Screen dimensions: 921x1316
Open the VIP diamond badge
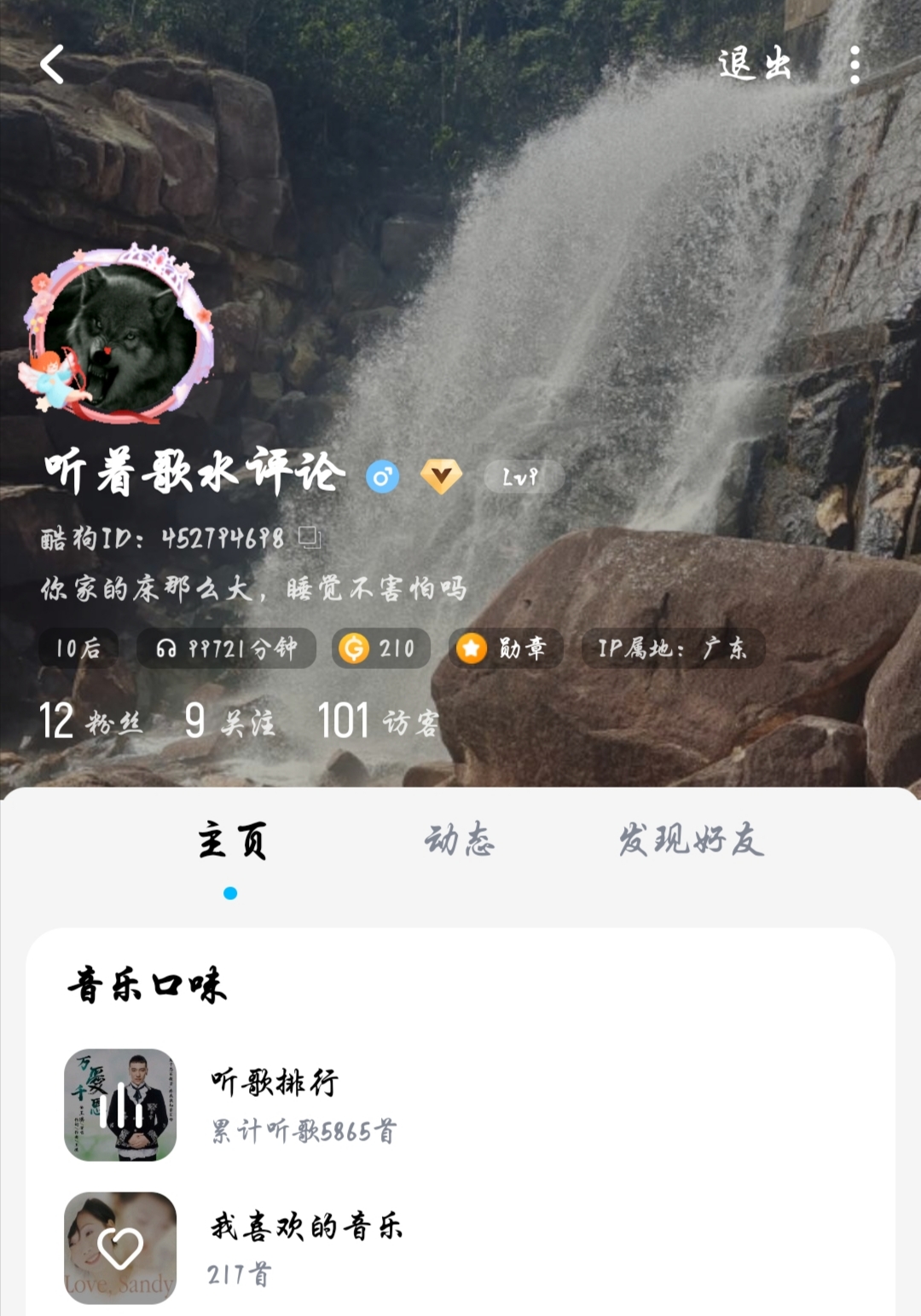[x=441, y=476]
